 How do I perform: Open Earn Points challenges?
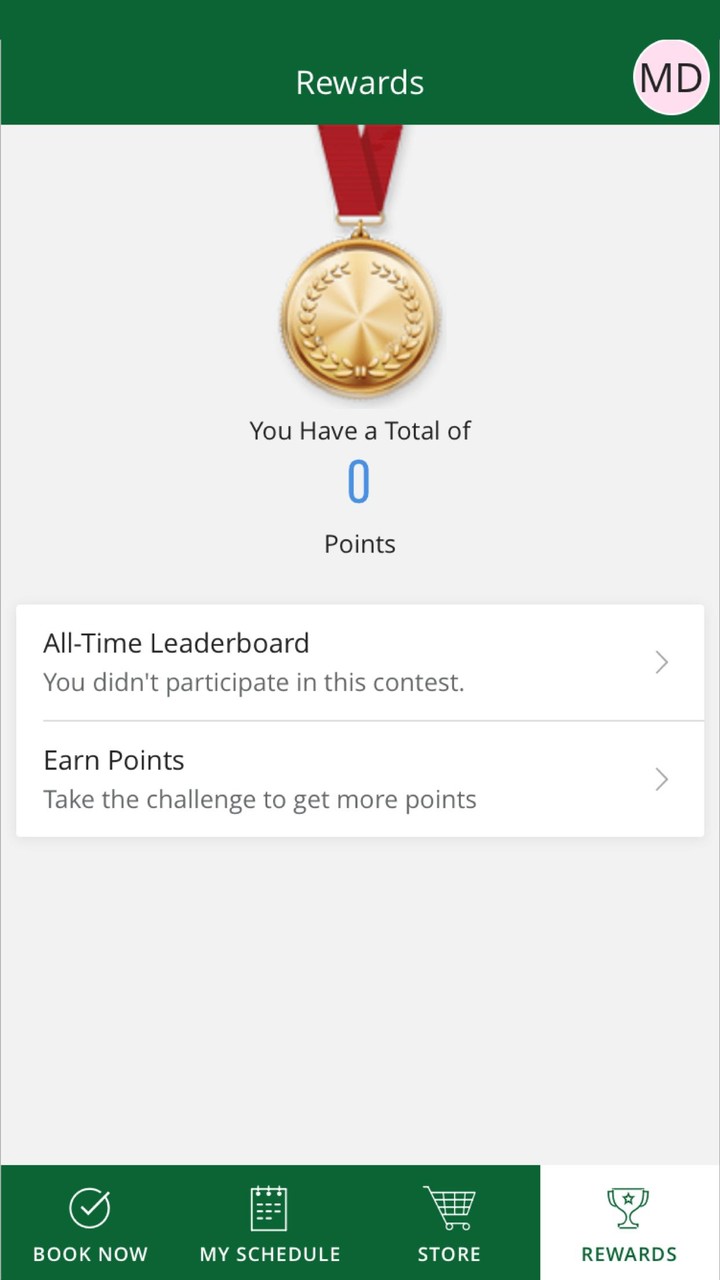[360, 779]
